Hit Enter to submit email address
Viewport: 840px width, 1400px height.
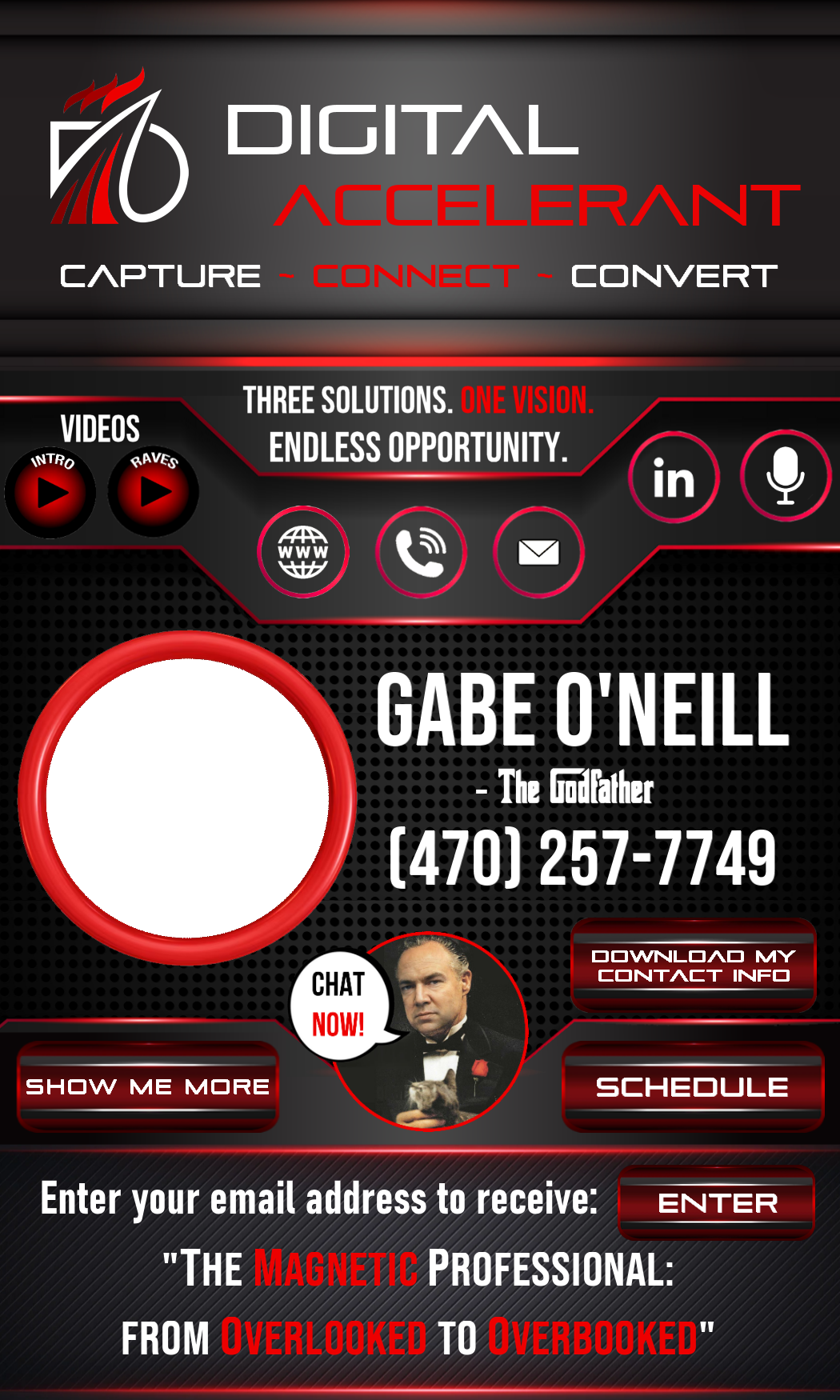pos(717,1202)
